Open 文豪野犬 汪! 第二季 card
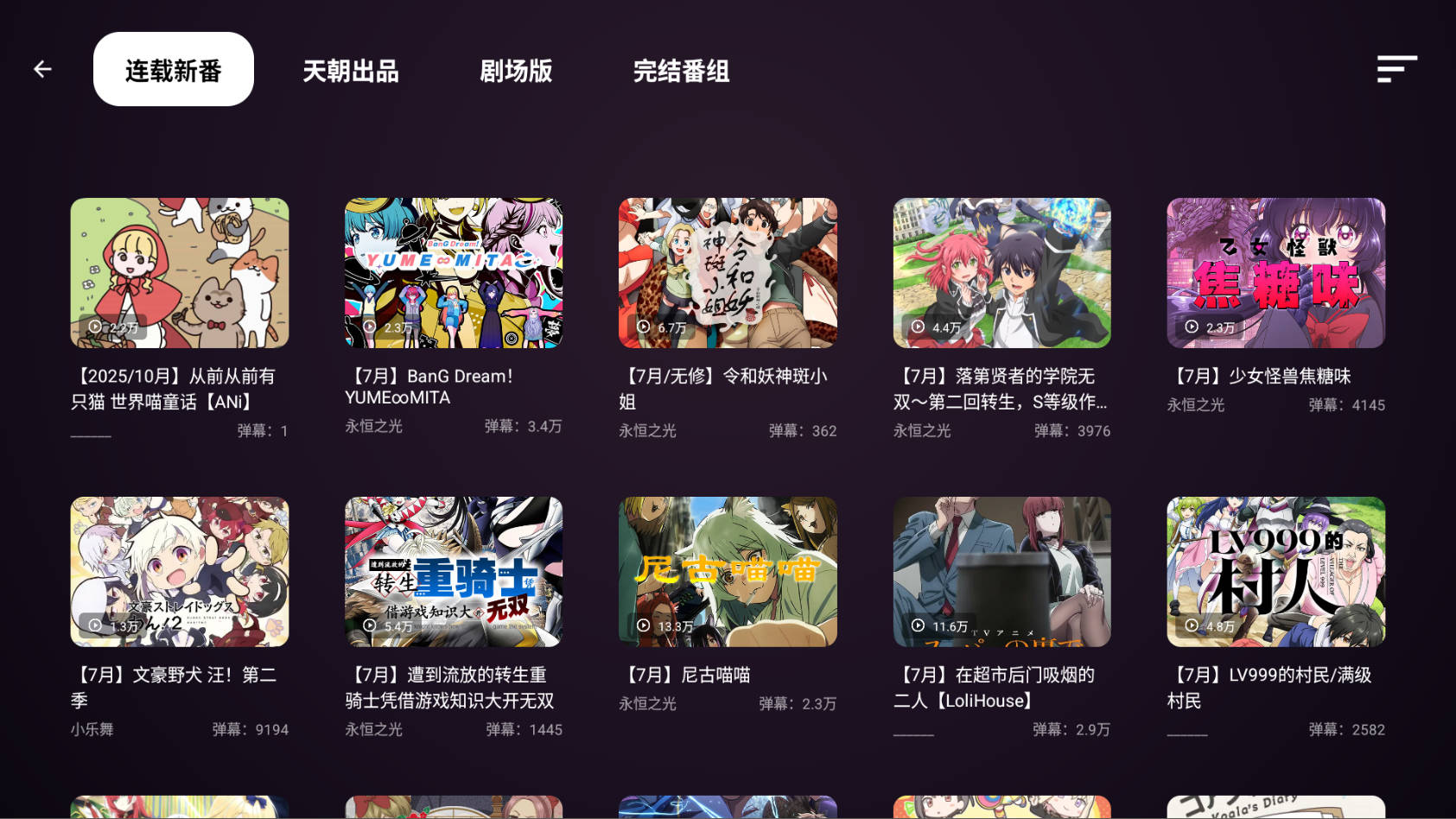This screenshot has height=819, width=1456. point(180,618)
